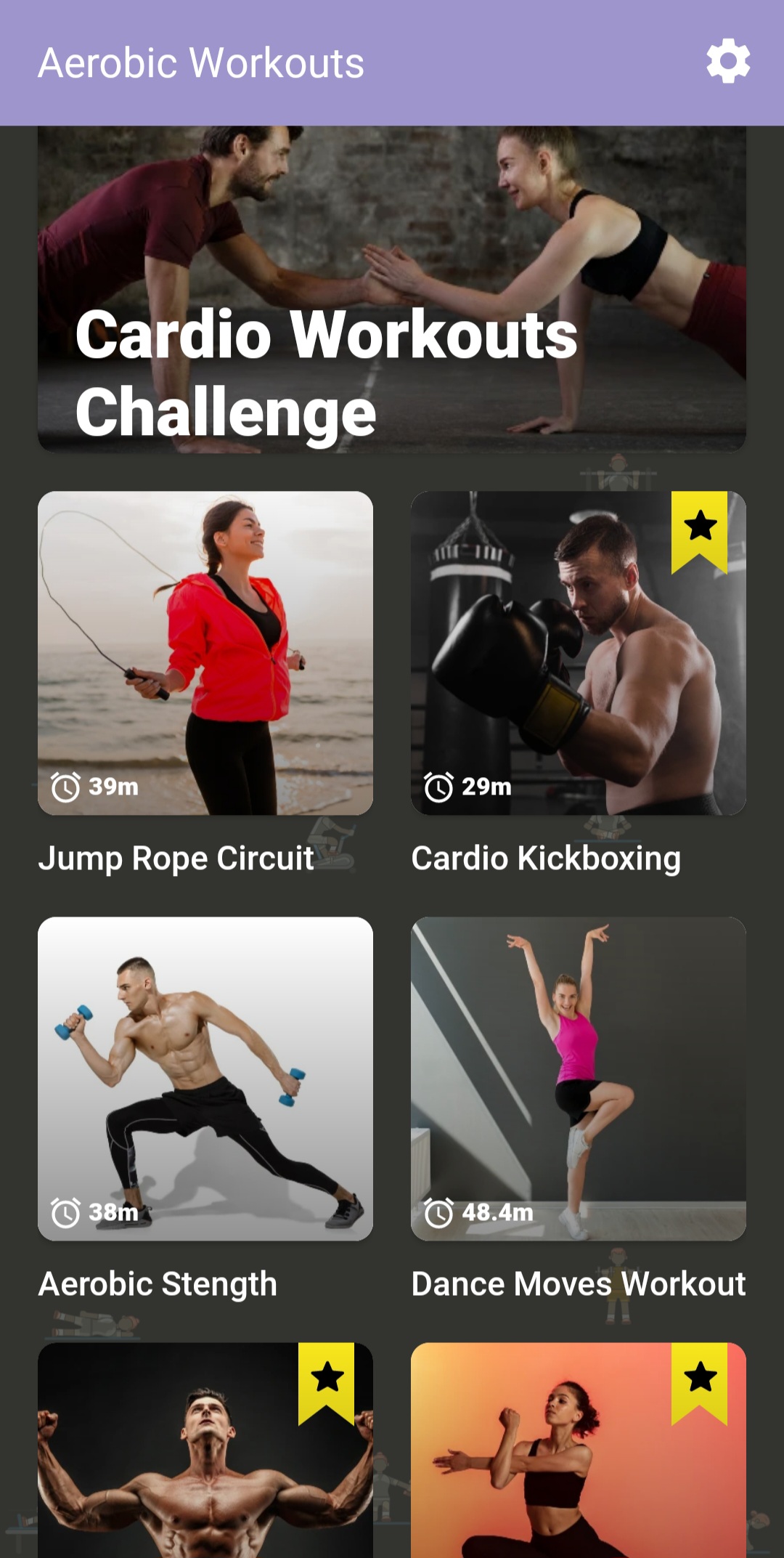Start the Aerobic Stength workout

point(205,1078)
